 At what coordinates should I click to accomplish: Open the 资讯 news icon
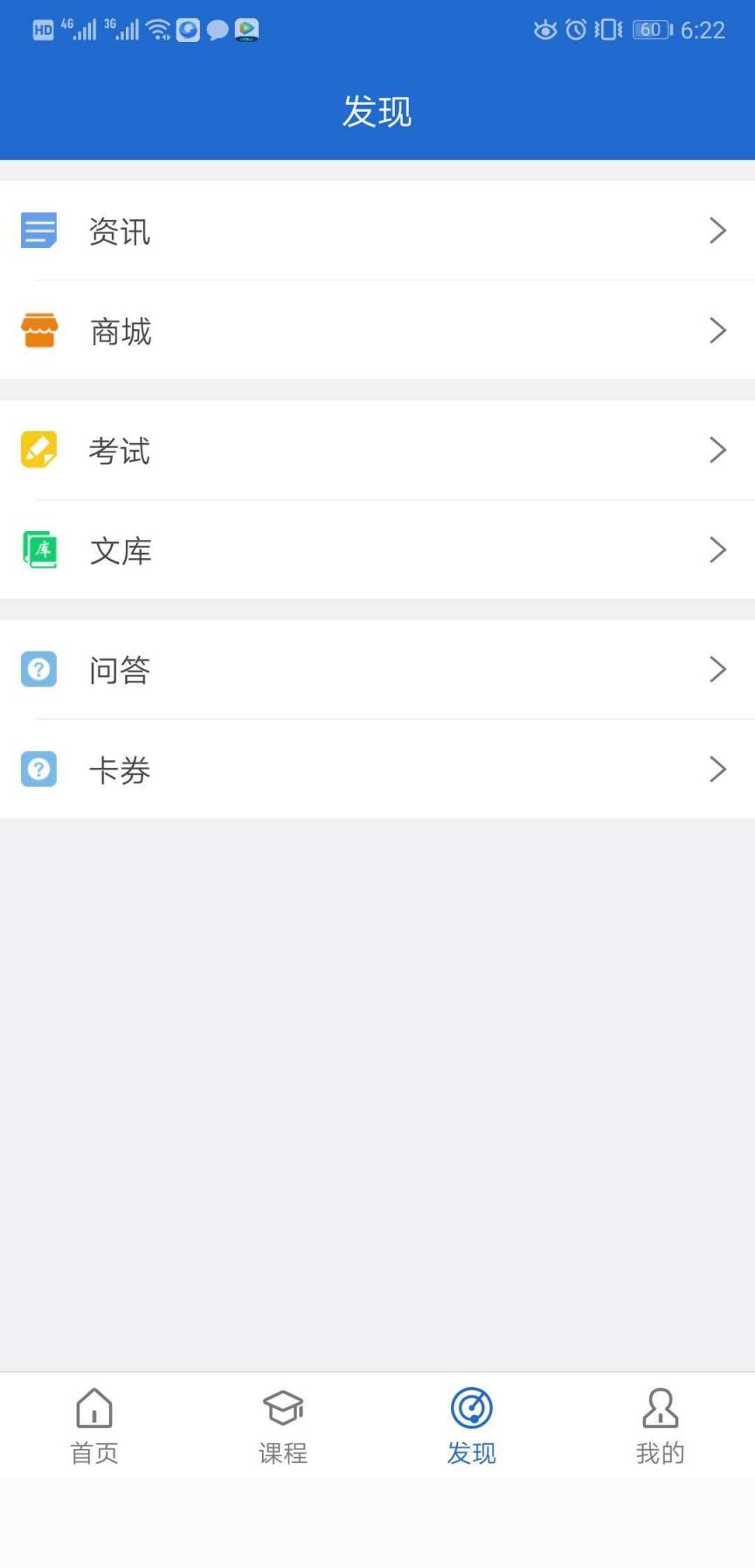[38, 231]
